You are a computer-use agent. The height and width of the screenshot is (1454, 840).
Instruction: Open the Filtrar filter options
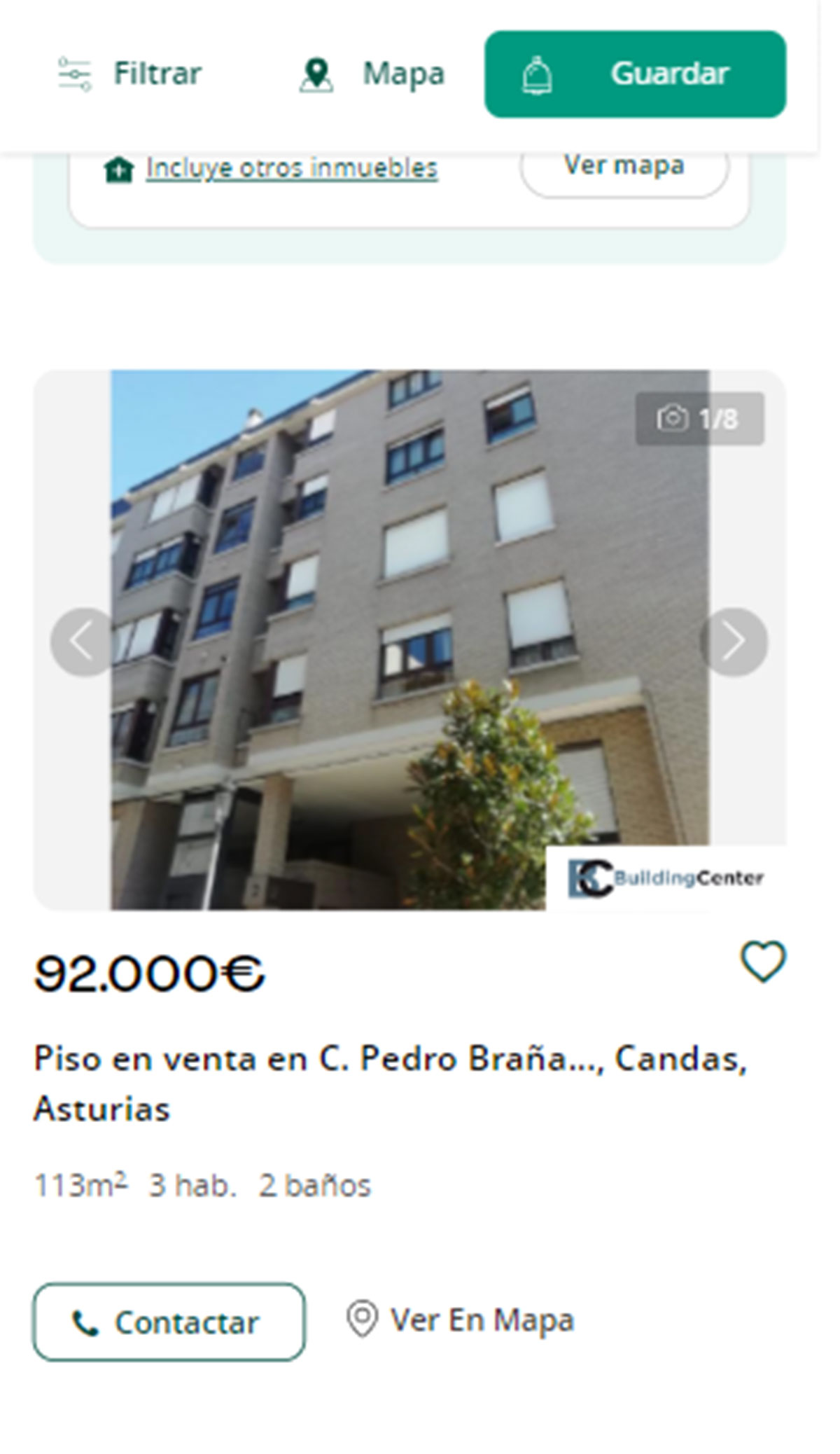pos(130,74)
